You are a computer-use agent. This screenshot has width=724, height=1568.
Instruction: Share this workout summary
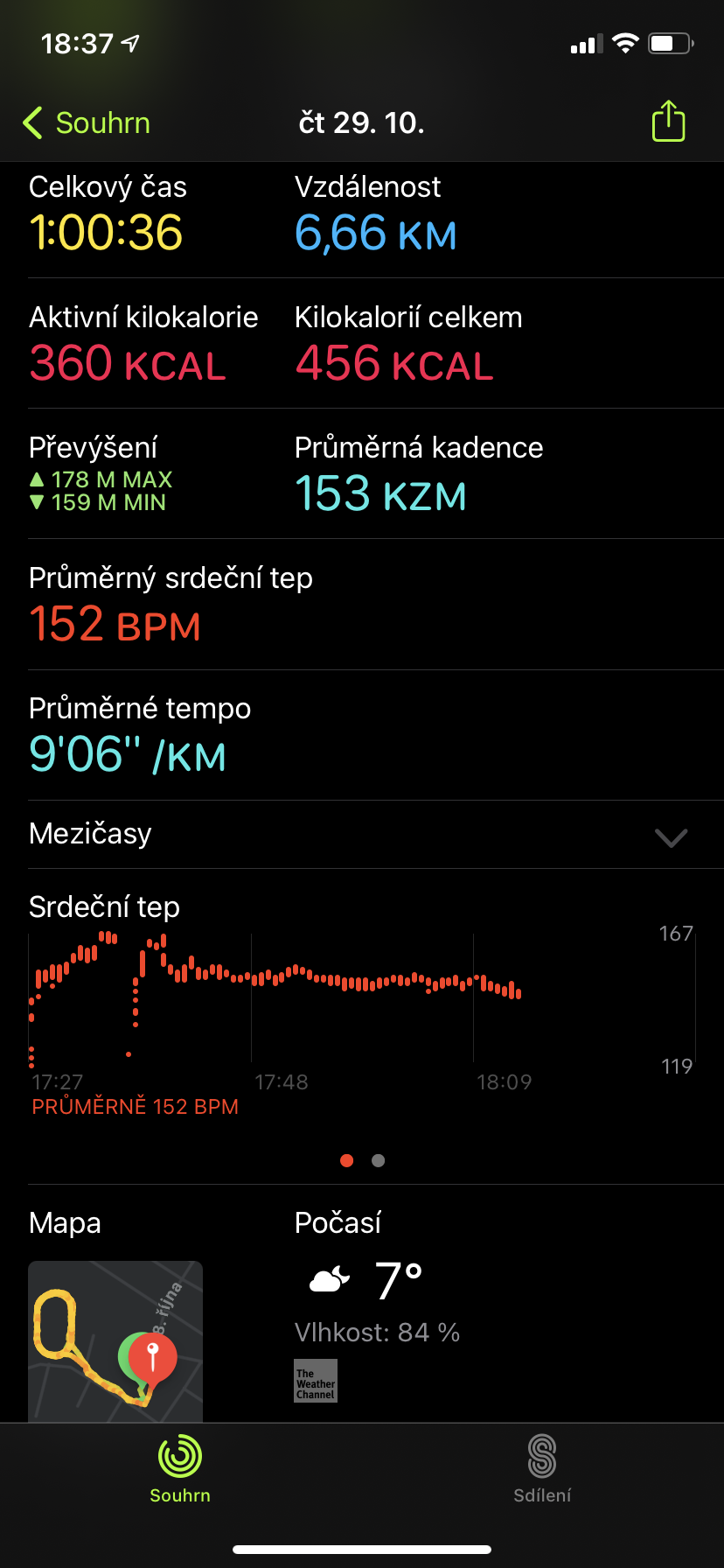[669, 121]
